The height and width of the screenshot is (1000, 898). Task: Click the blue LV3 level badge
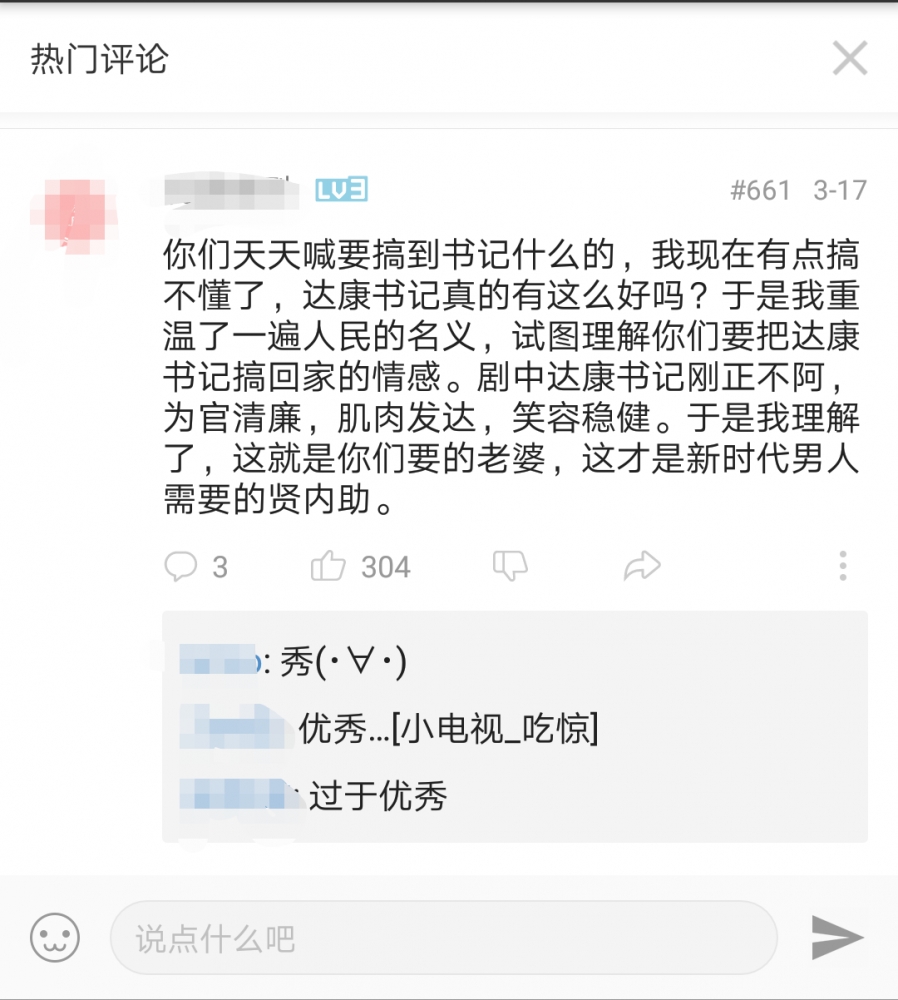coord(339,186)
